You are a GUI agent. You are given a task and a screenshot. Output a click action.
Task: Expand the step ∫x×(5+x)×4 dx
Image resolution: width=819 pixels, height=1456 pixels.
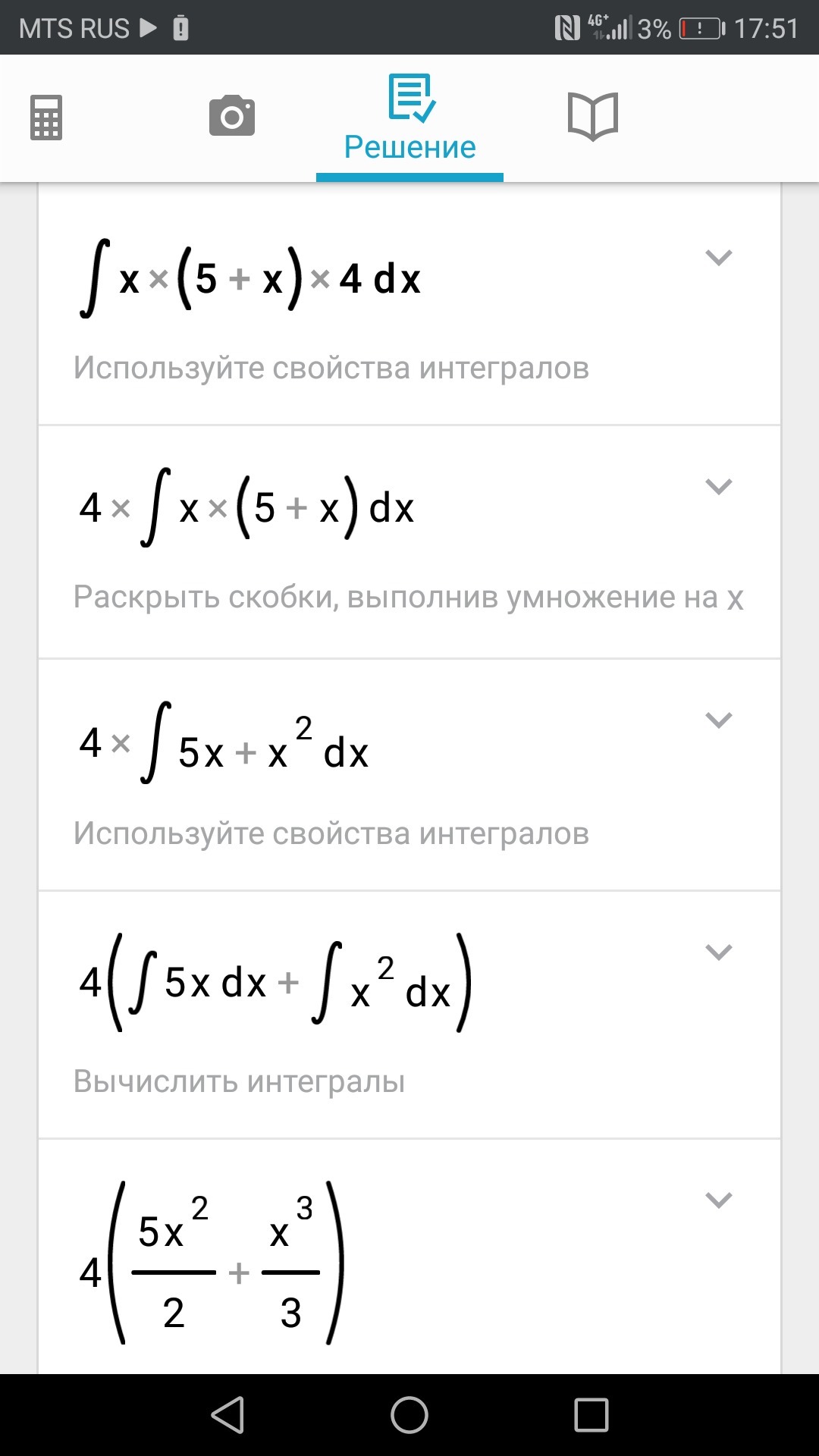(718, 258)
